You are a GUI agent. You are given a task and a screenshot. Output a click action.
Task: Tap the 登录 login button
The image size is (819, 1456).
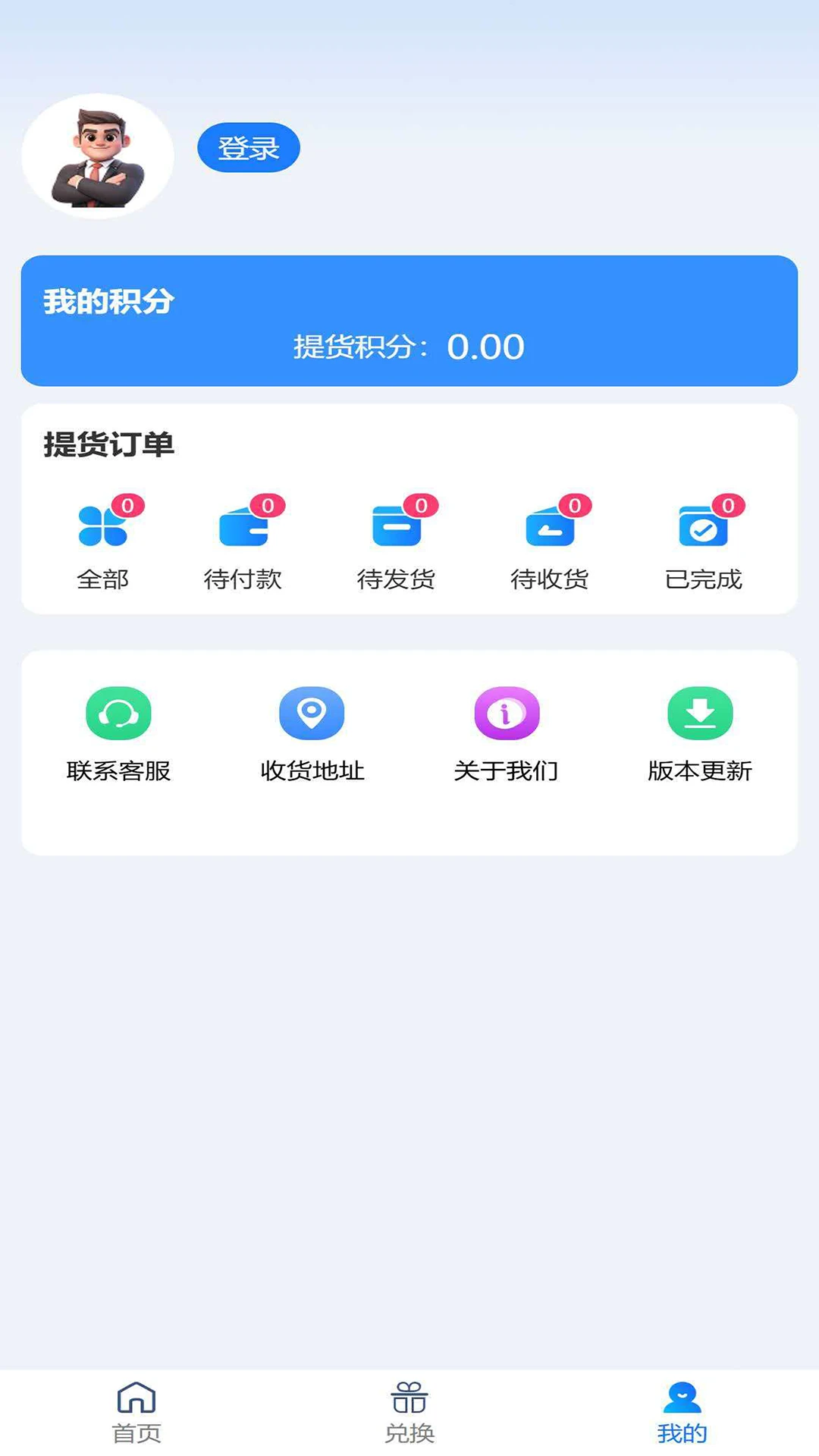249,148
